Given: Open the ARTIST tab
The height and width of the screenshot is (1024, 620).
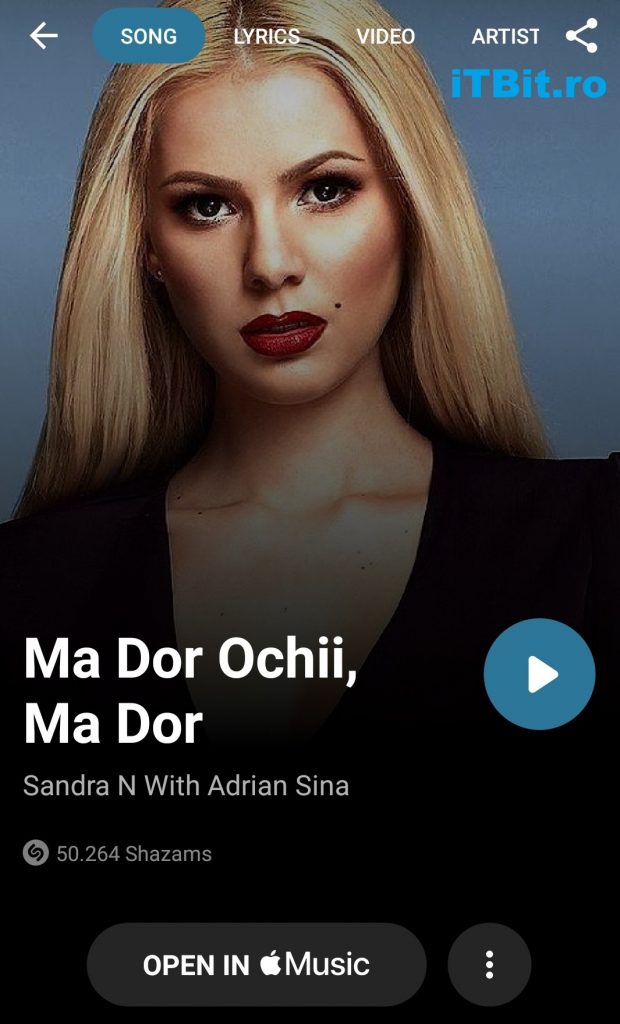Looking at the screenshot, I should (505, 37).
